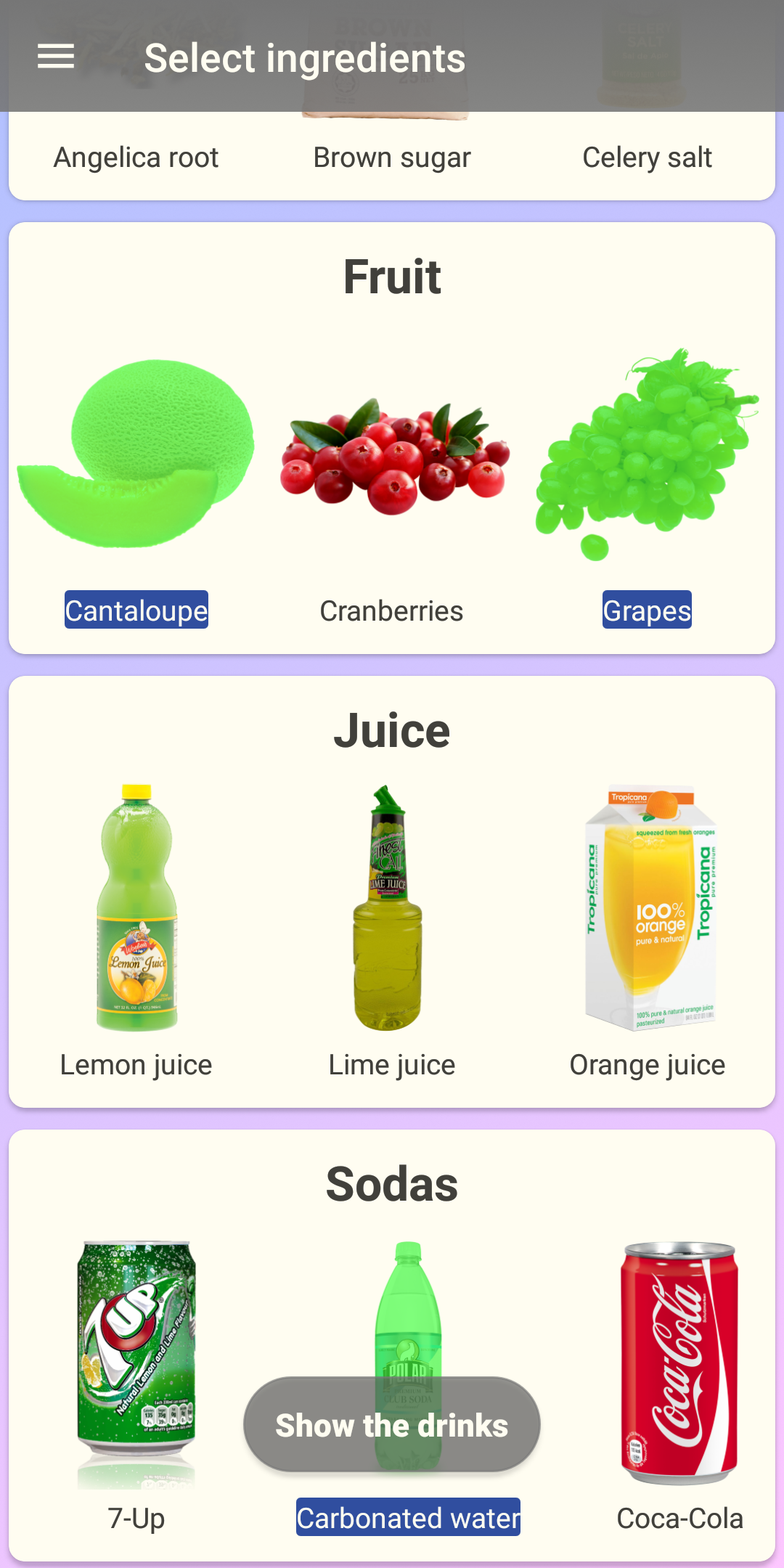The image size is (784, 1568).
Task: Click the Celery salt label
Action: [x=648, y=157]
